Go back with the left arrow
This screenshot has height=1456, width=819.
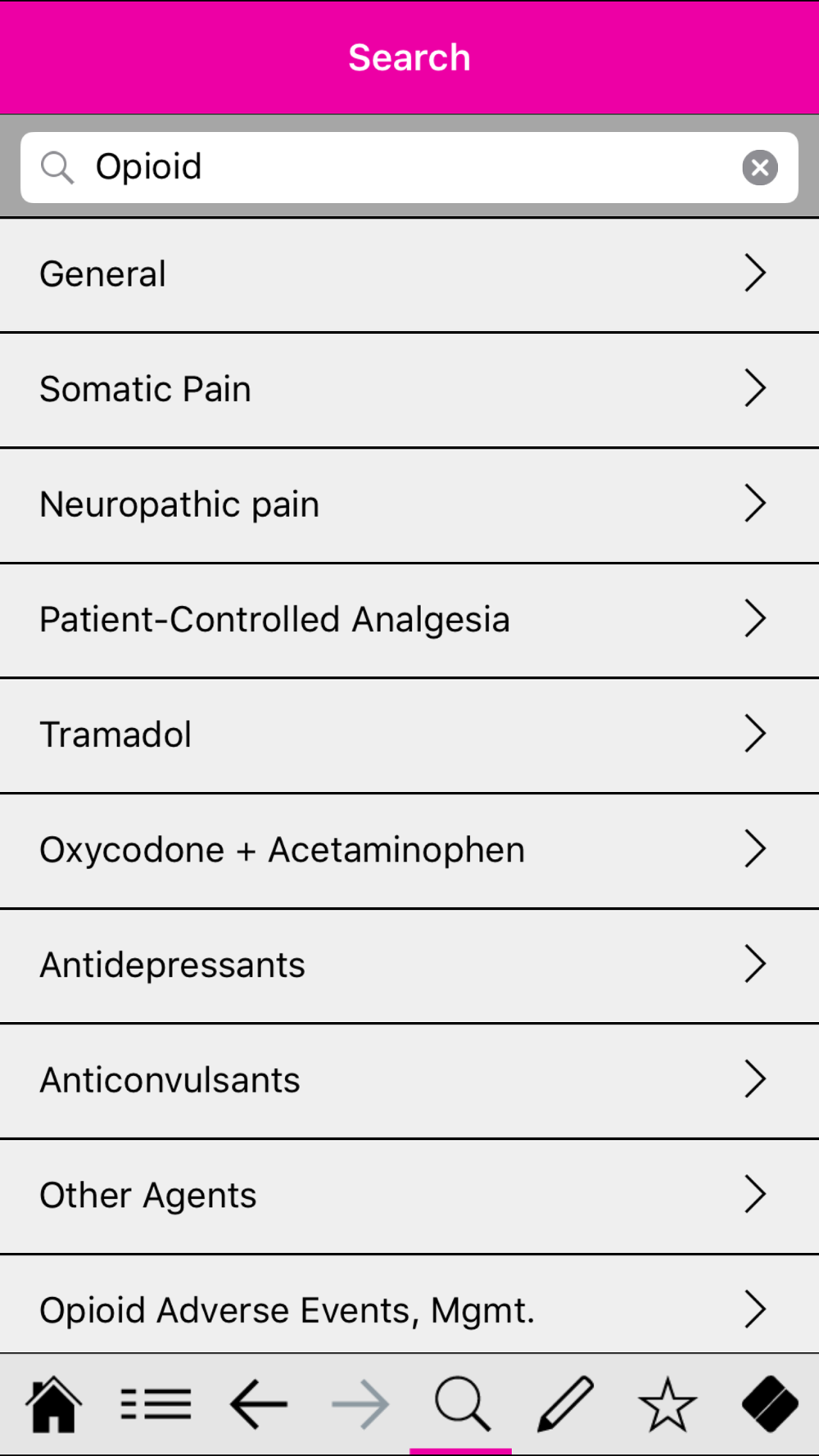(x=258, y=1404)
